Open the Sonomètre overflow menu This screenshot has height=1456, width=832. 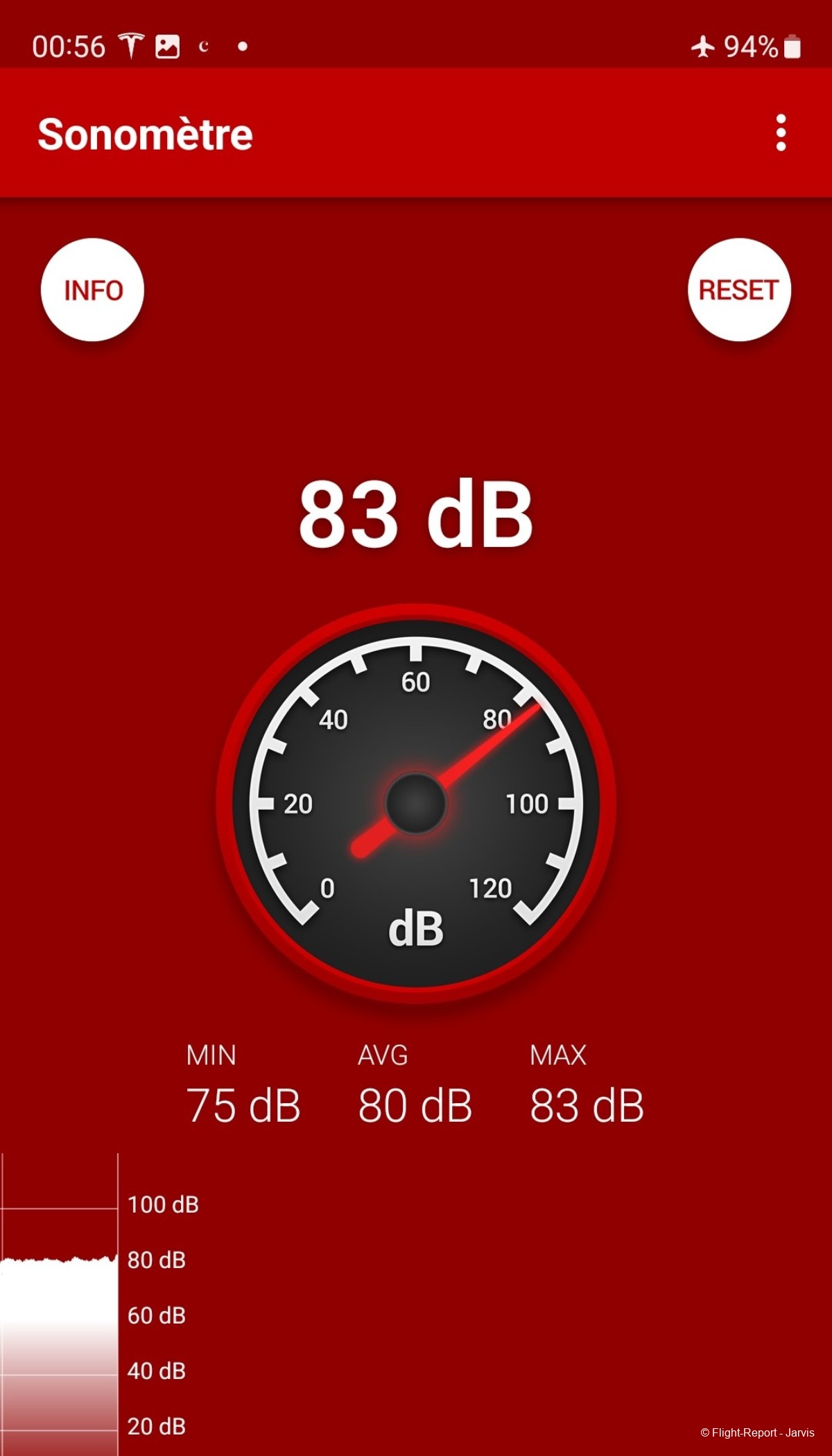click(x=782, y=134)
